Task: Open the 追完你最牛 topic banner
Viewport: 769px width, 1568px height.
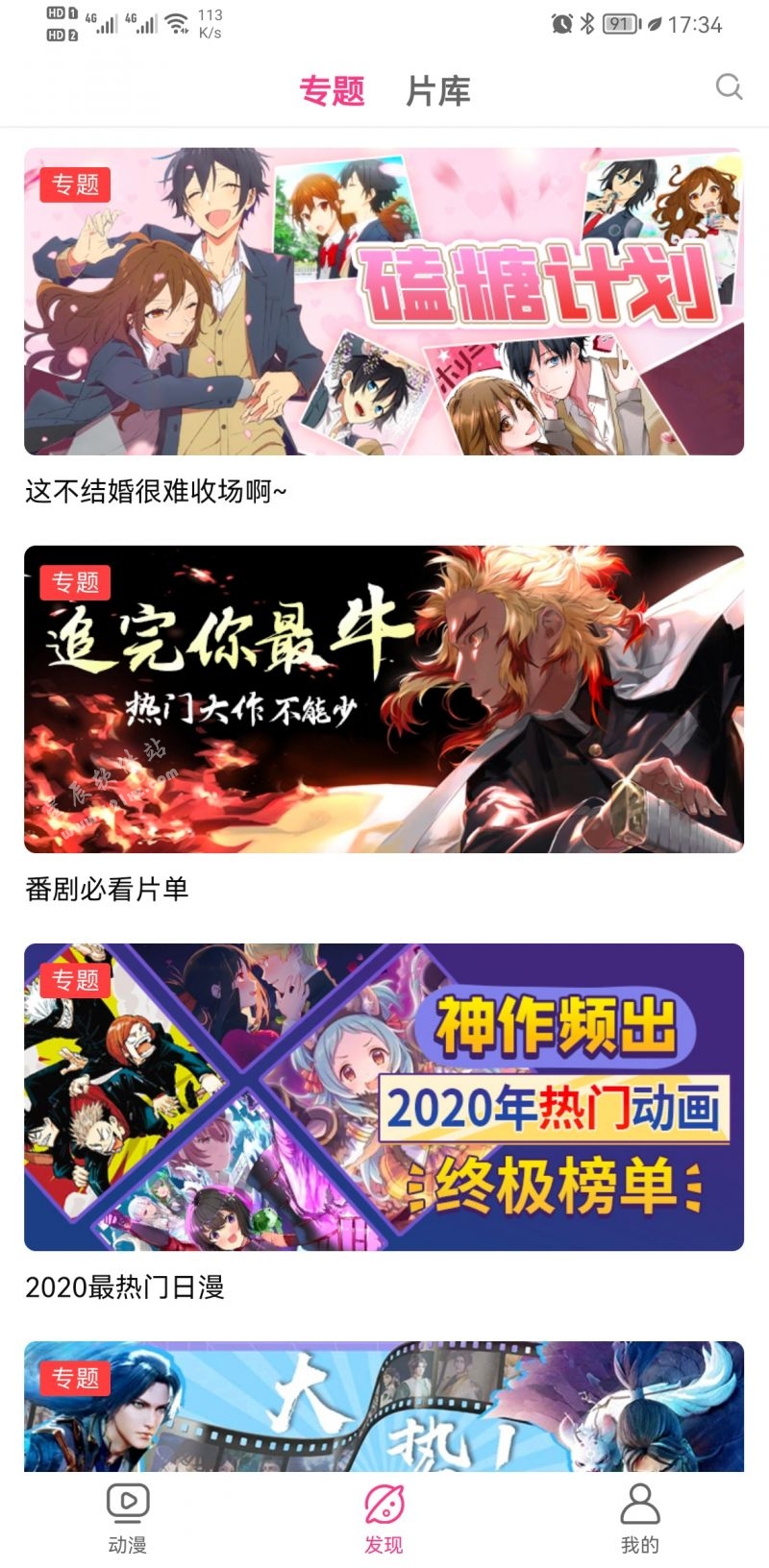Action: click(384, 699)
